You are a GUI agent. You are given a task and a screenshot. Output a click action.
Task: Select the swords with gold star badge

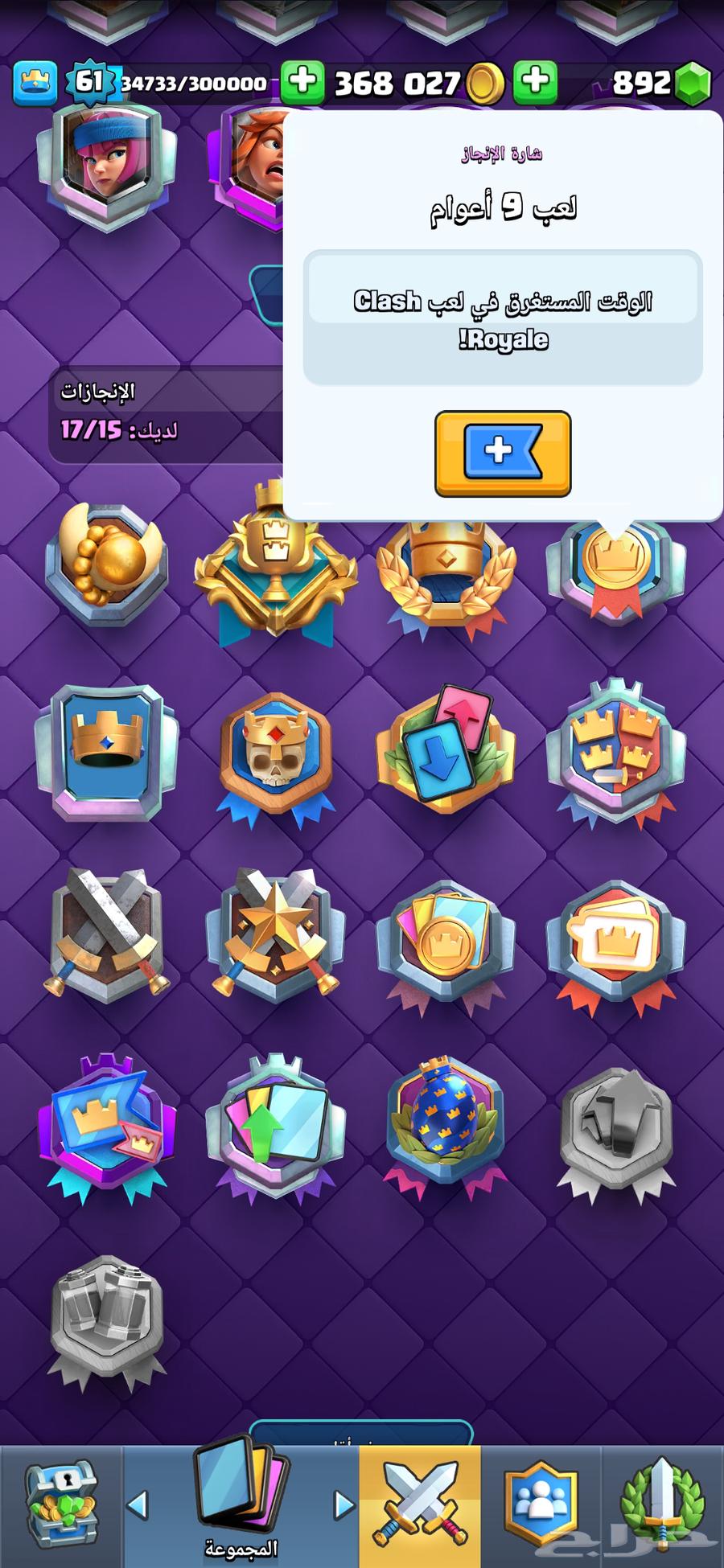coord(275,933)
